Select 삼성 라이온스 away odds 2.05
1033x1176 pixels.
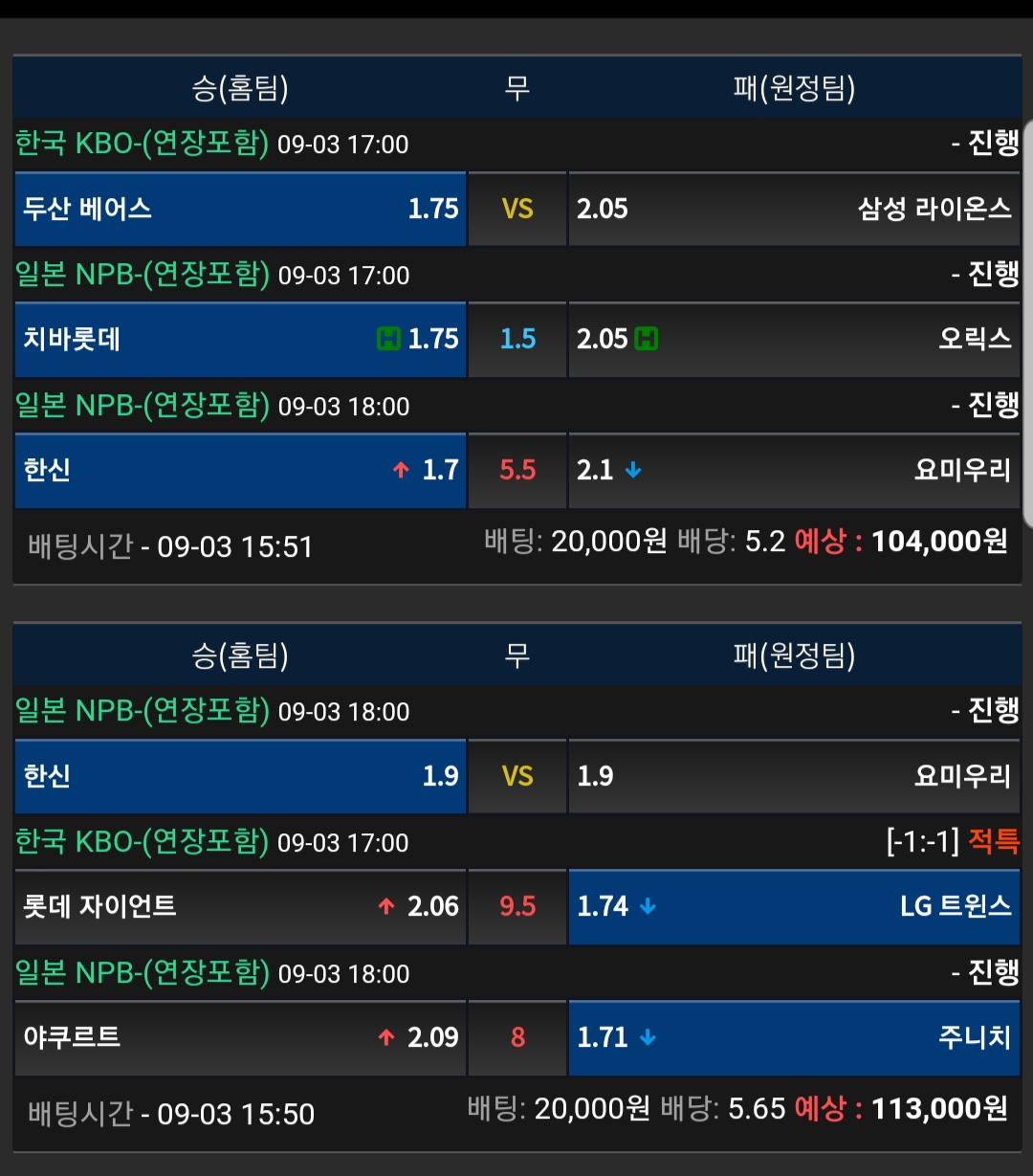click(x=794, y=209)
